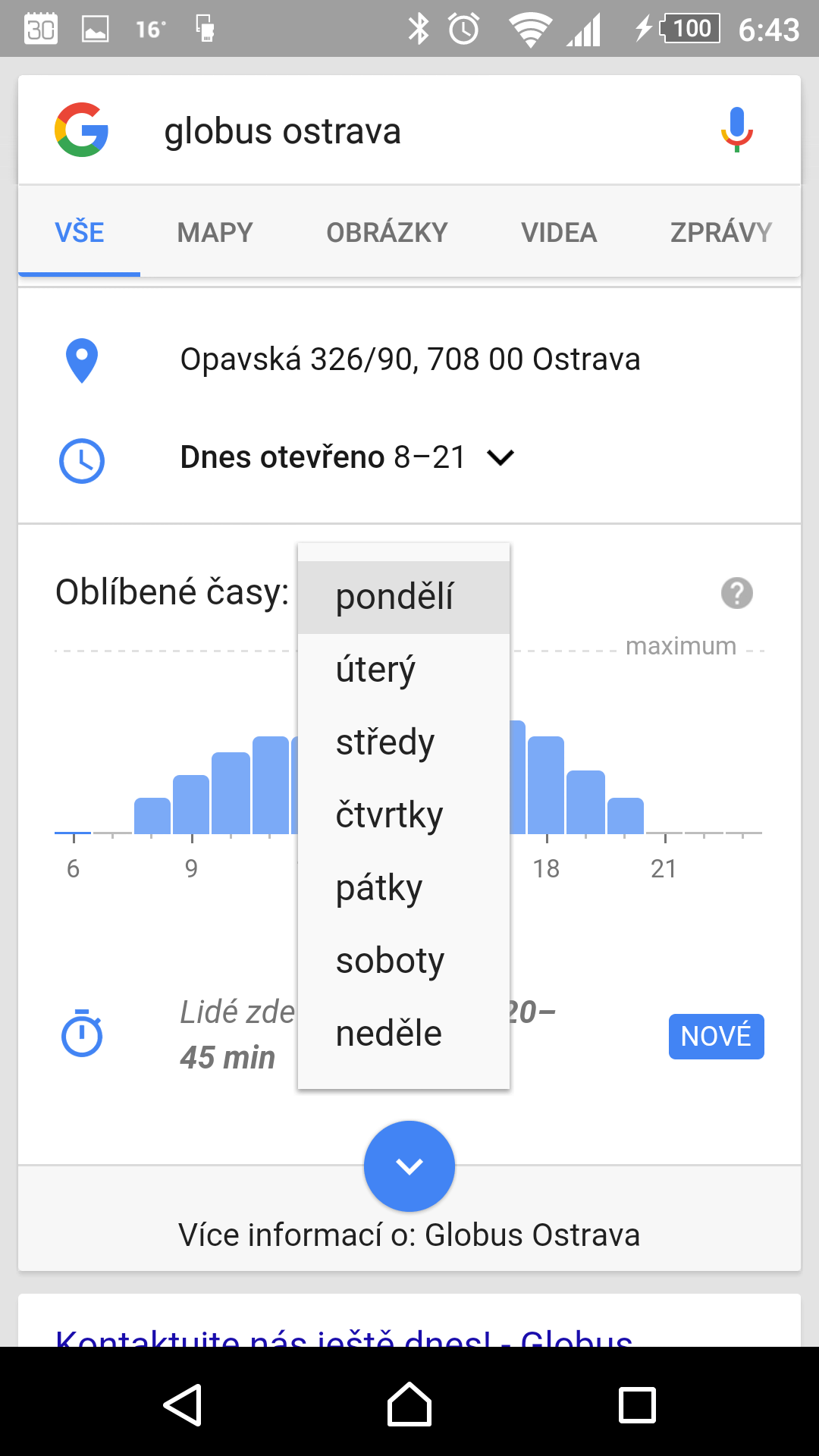Open the address Opavská 326/90 on map
819x1456 pixels.
click(409, 359)
